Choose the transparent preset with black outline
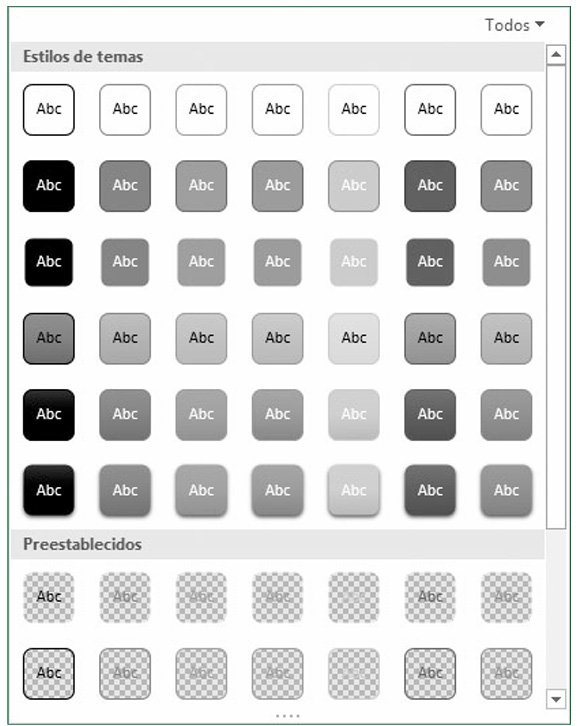Viewport: 577px width, 726px height. [x=49, y=674]
